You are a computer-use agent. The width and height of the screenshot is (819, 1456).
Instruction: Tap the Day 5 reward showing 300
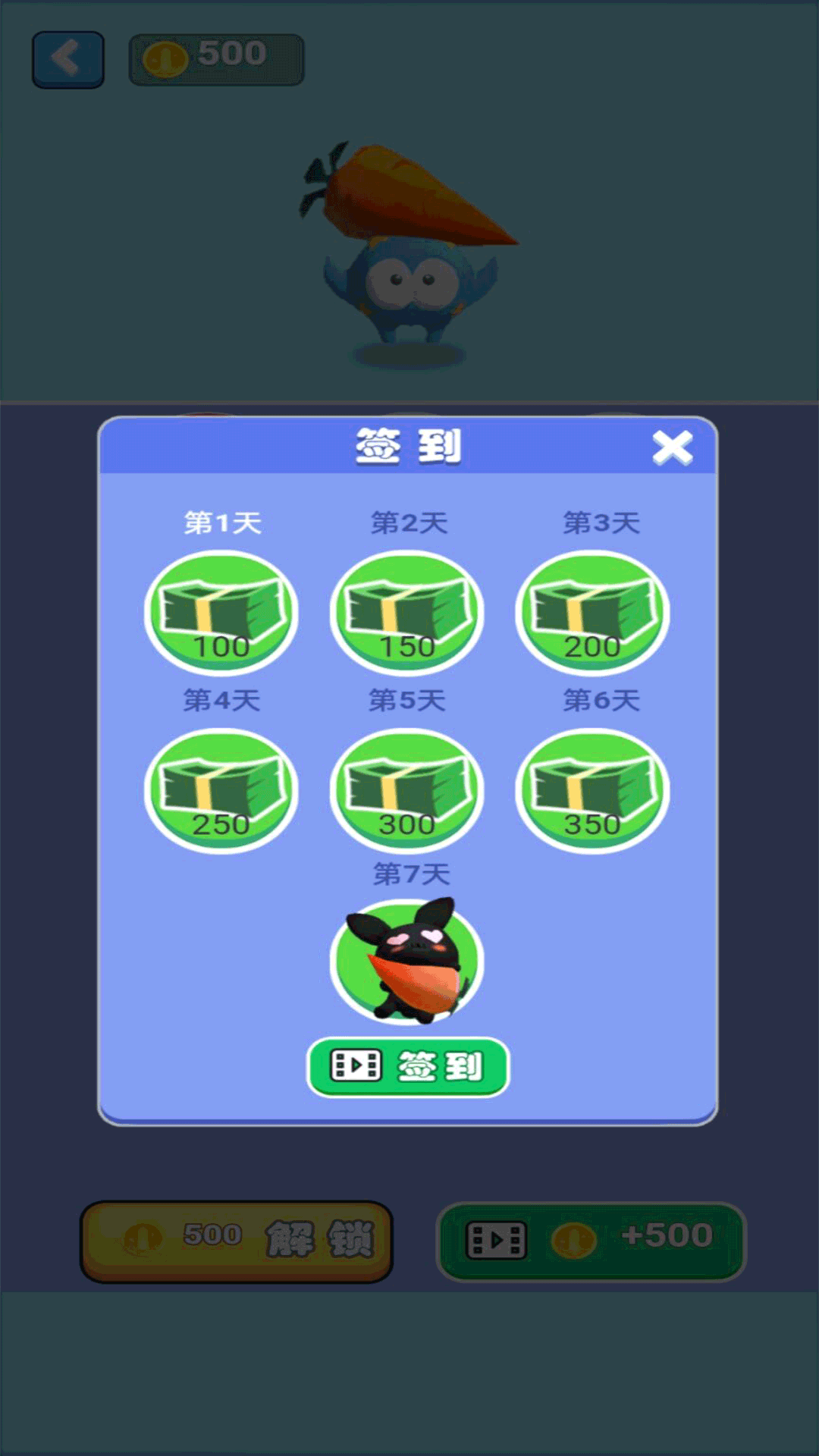click(x=407, y=791)
